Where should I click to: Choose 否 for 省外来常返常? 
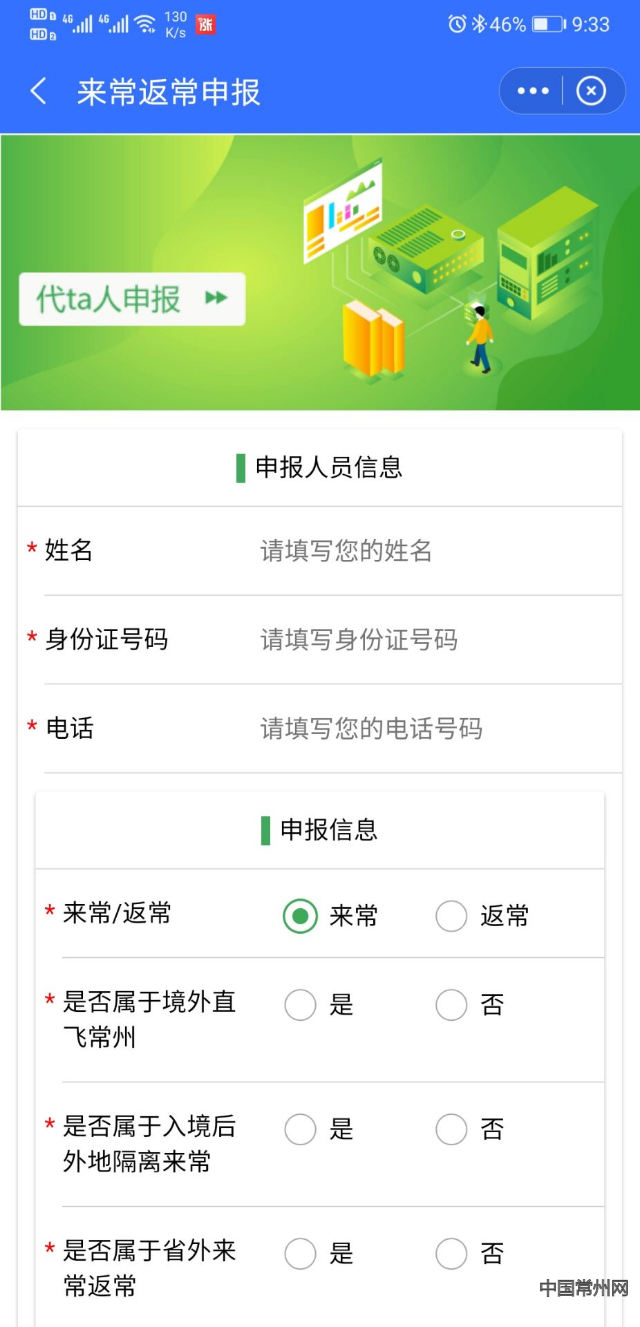coord(452,1254)
